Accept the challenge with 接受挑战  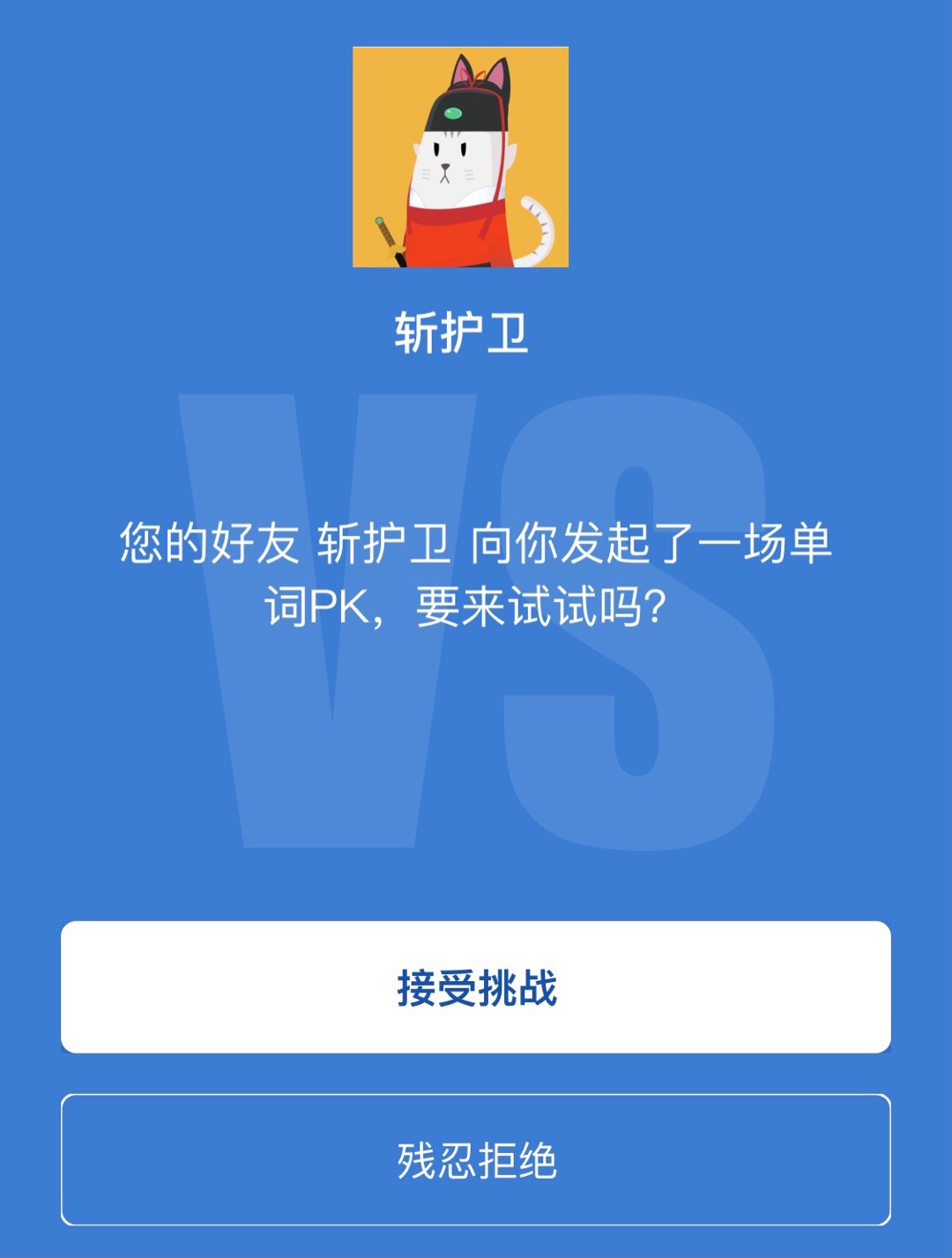click(476, 987)
